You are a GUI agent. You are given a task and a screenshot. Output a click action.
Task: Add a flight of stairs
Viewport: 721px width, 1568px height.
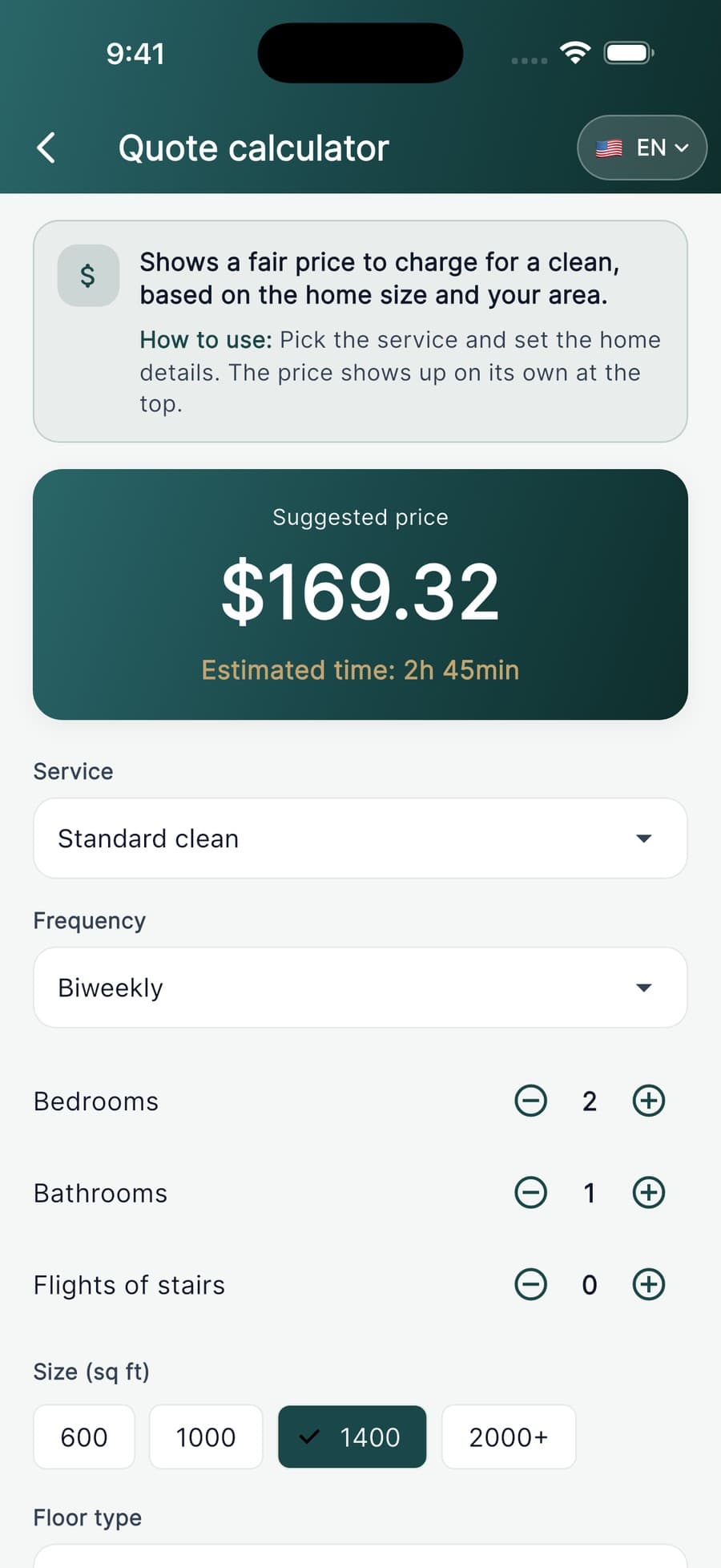click(x=649, y=1284)
